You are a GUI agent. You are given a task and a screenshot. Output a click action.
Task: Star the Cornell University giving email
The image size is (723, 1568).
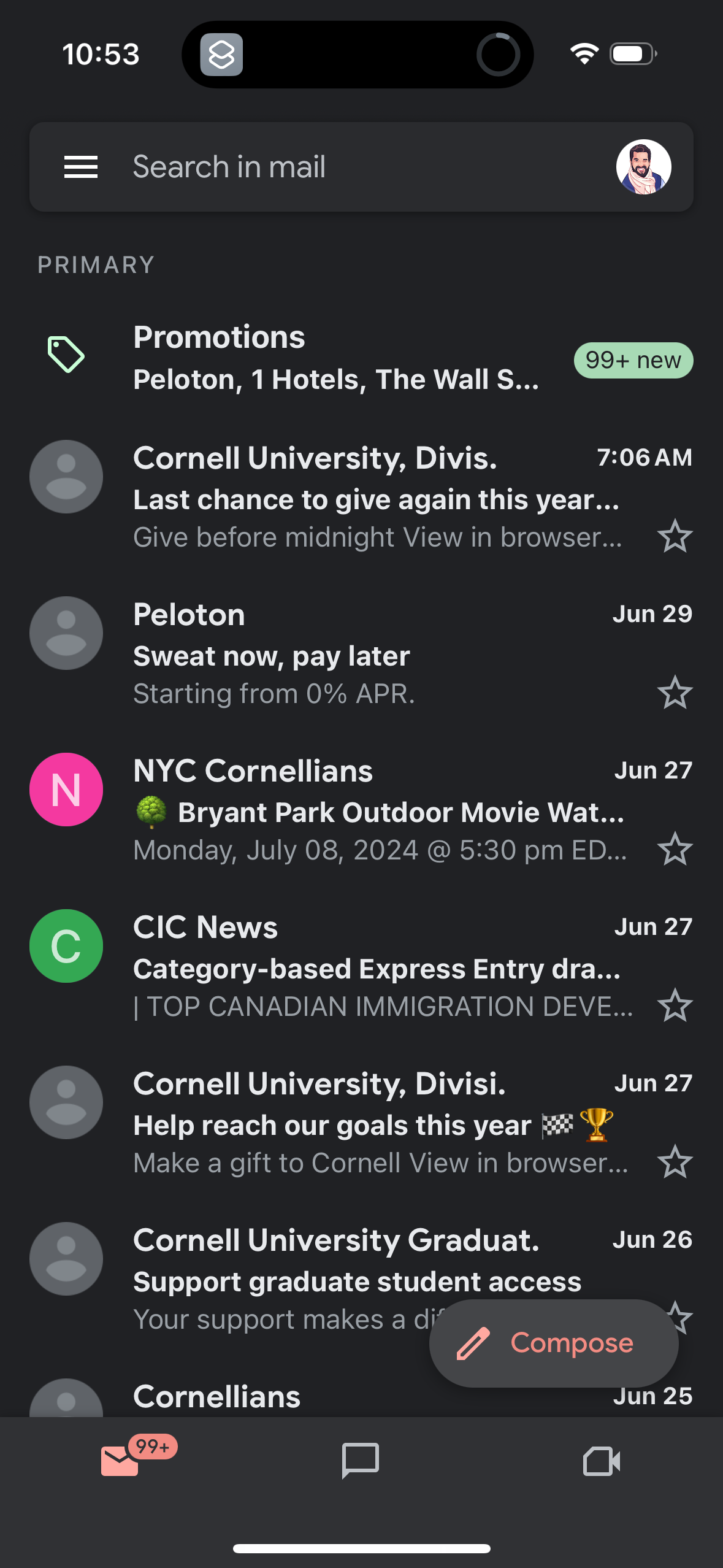[x=675, y=536]
